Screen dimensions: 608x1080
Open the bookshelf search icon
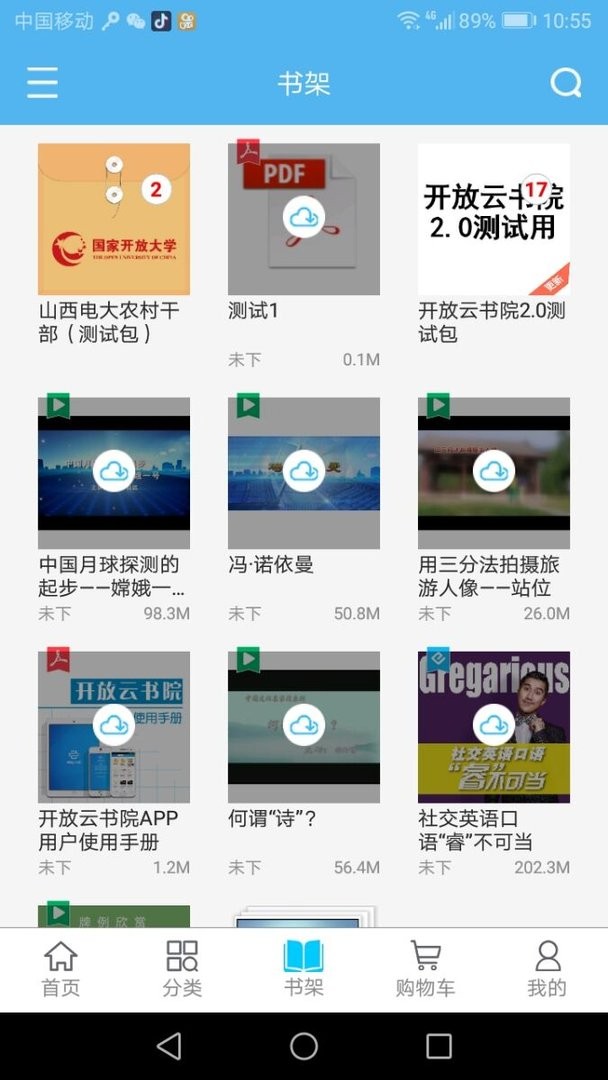coord(565,83)
